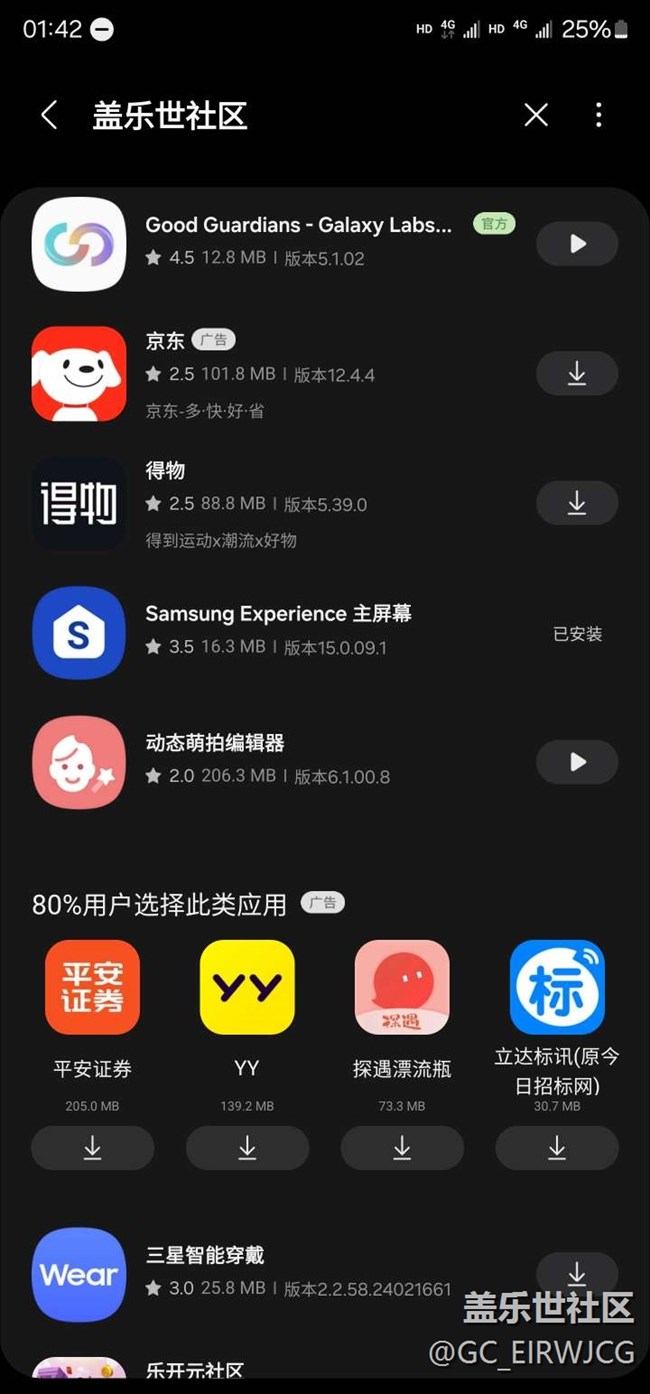This screenshot has height=1394, width=650.
Task: Open the Samsung Experience 主屏幕 listing
Action: click(325, 633)
